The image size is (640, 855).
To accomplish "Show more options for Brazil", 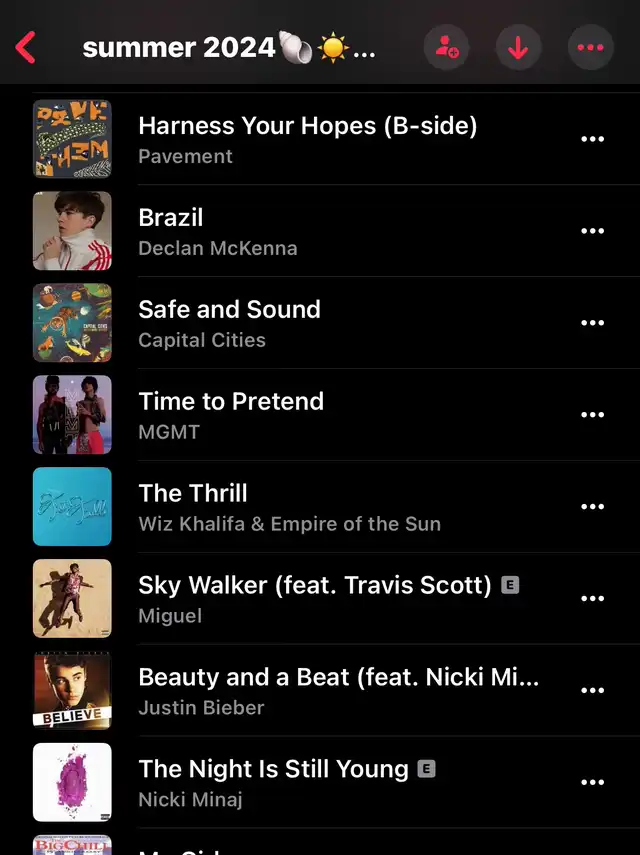I will coord(593,231).
